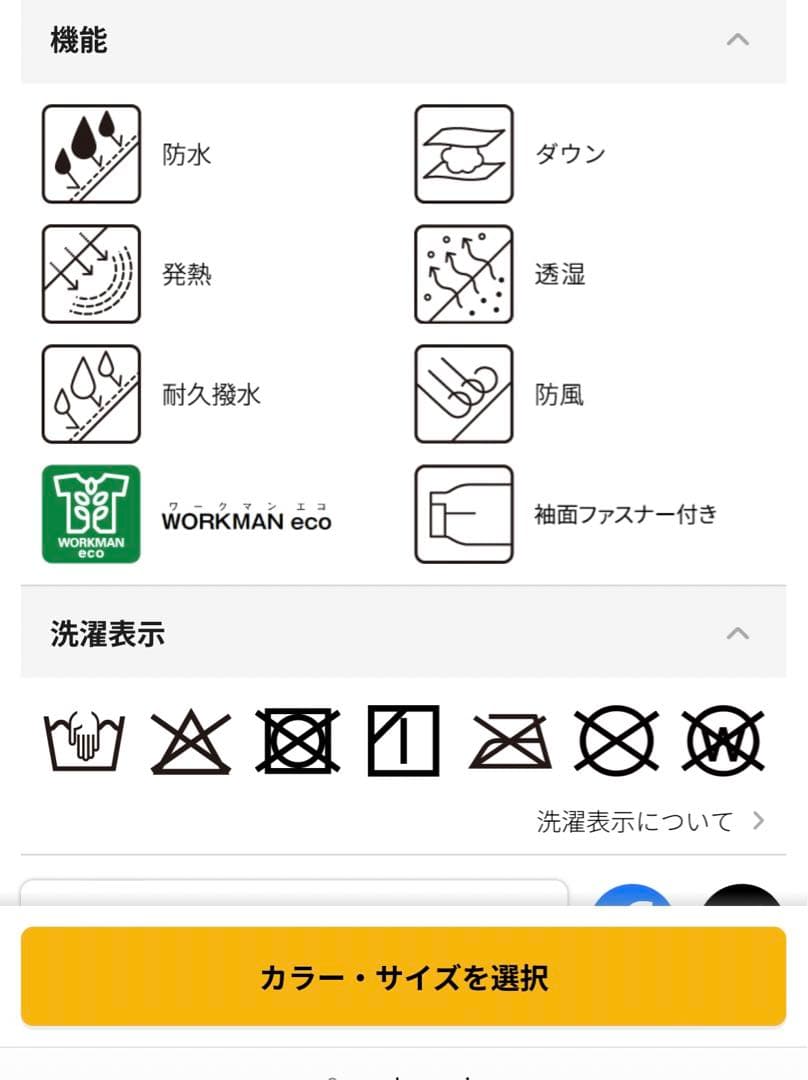Collapse the 機能 section
Screen dimensions: 808x1080
738,40
